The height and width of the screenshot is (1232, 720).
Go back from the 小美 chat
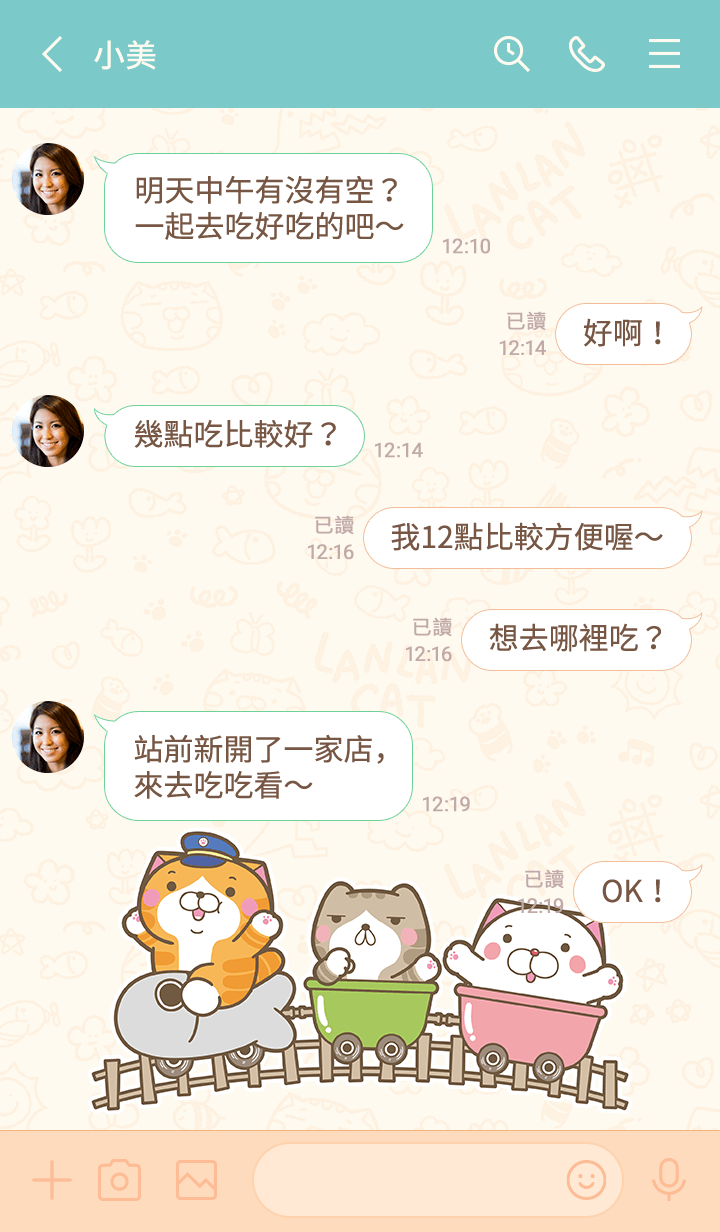pos(52,54)
